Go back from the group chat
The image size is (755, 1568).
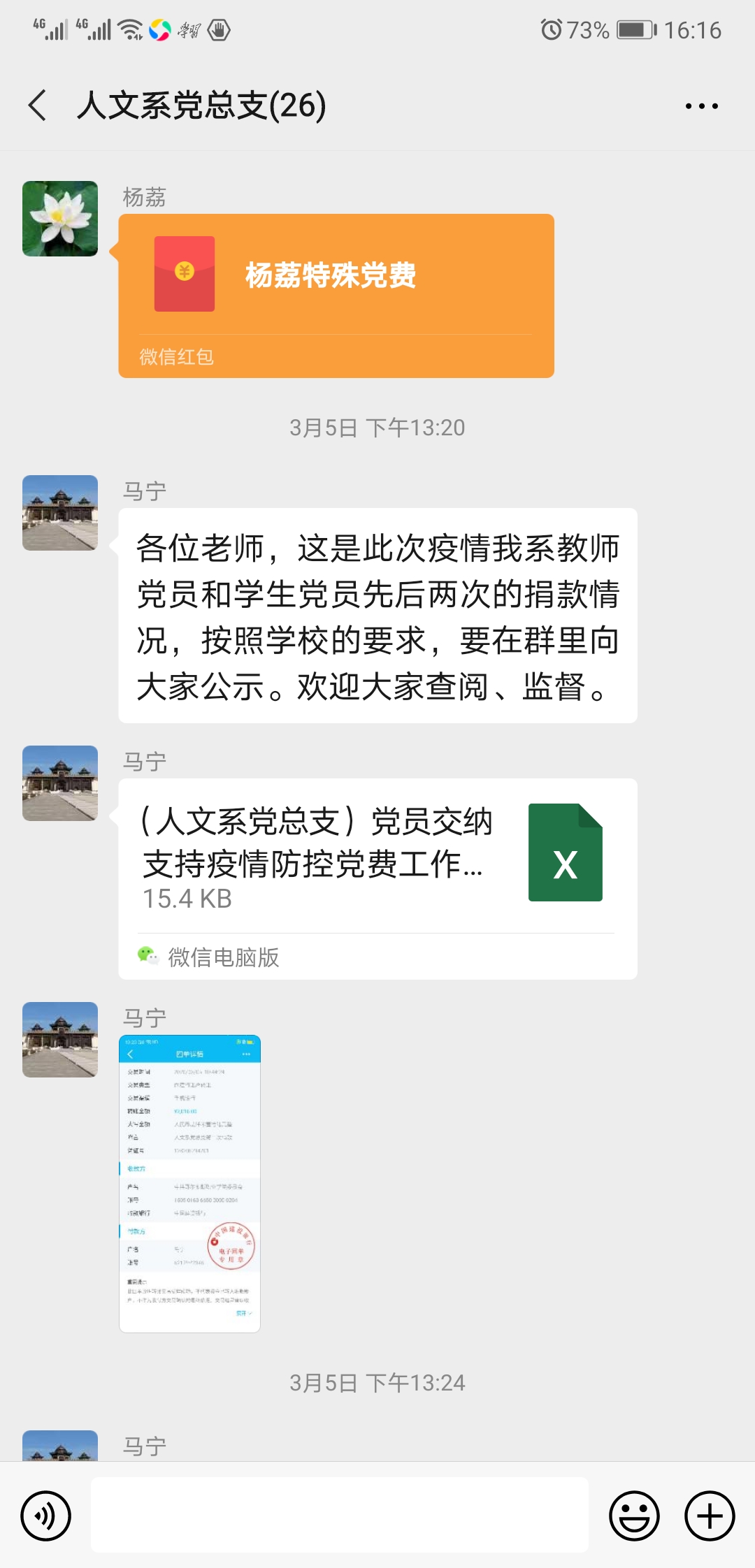click(38, 106)
